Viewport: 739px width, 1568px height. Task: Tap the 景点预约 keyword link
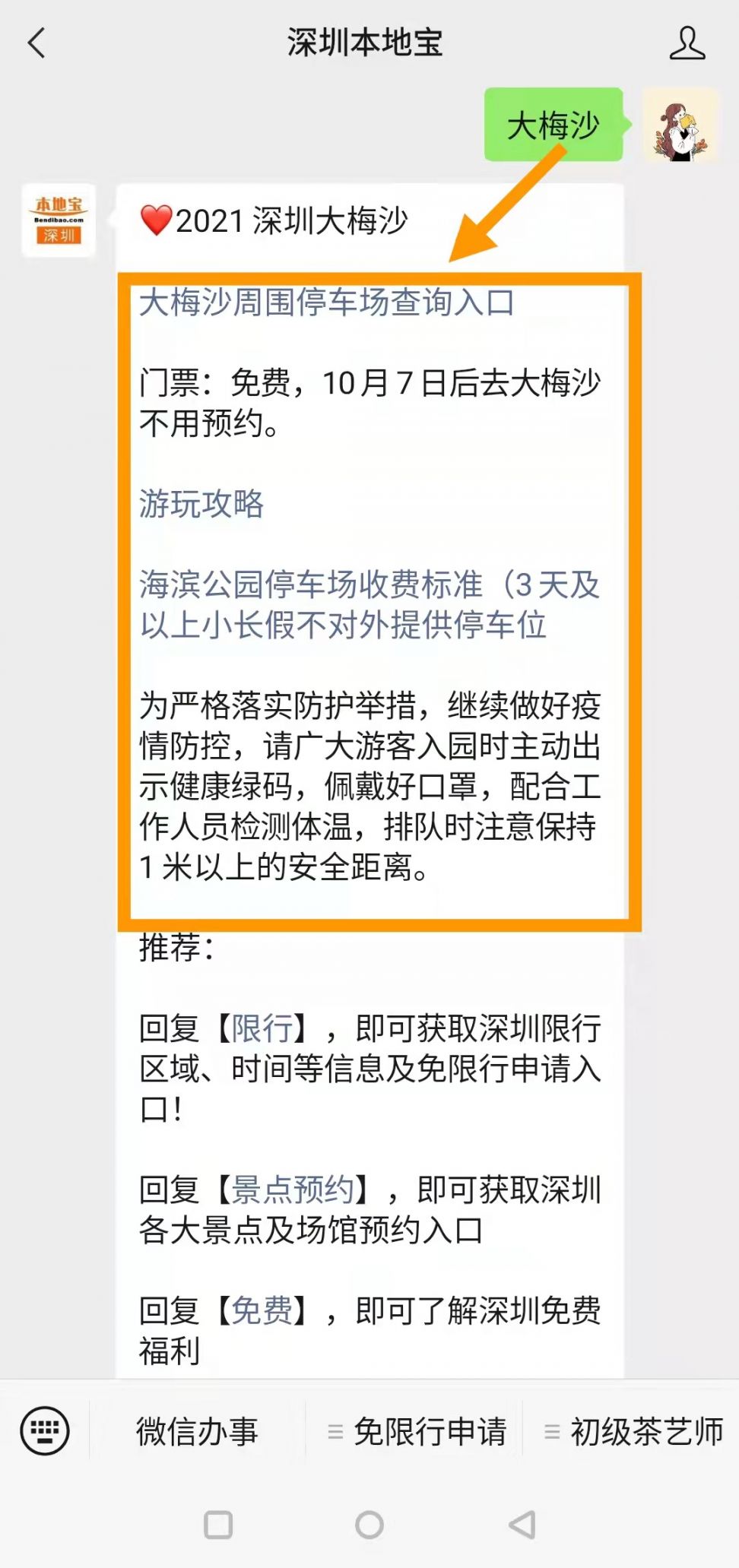click(x=293, y=1190)
